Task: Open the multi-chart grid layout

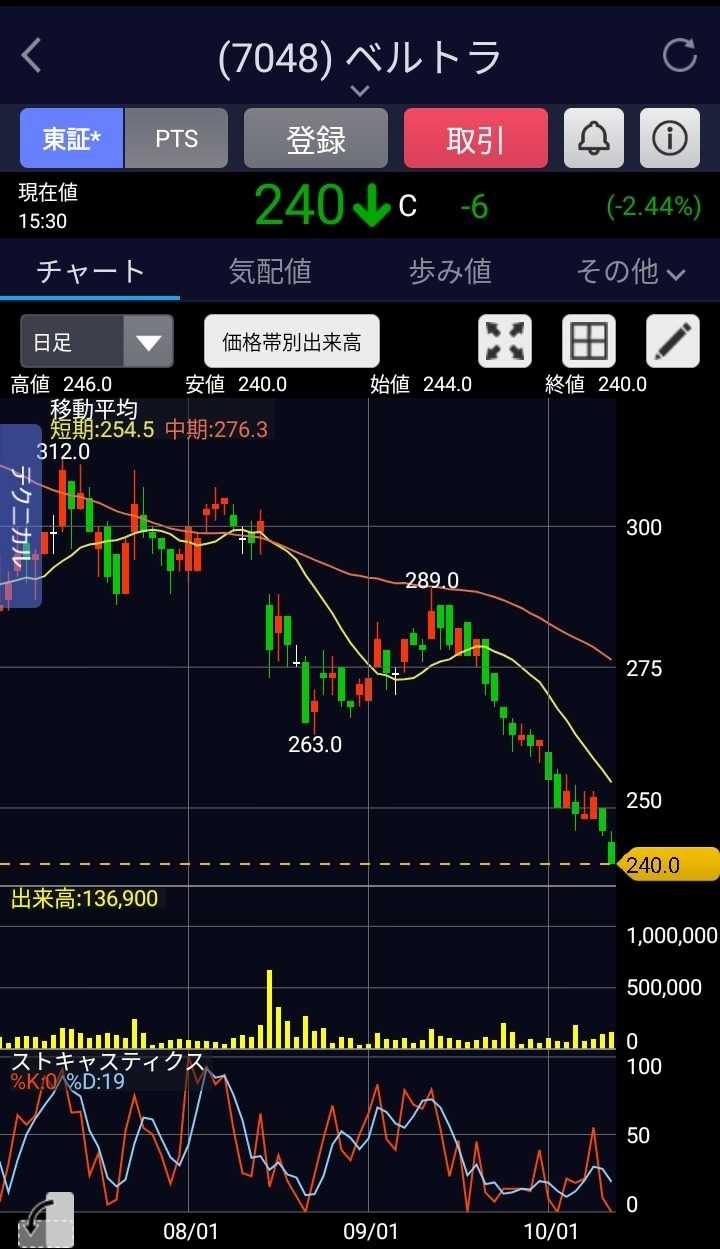Action: tap(588, 342)
